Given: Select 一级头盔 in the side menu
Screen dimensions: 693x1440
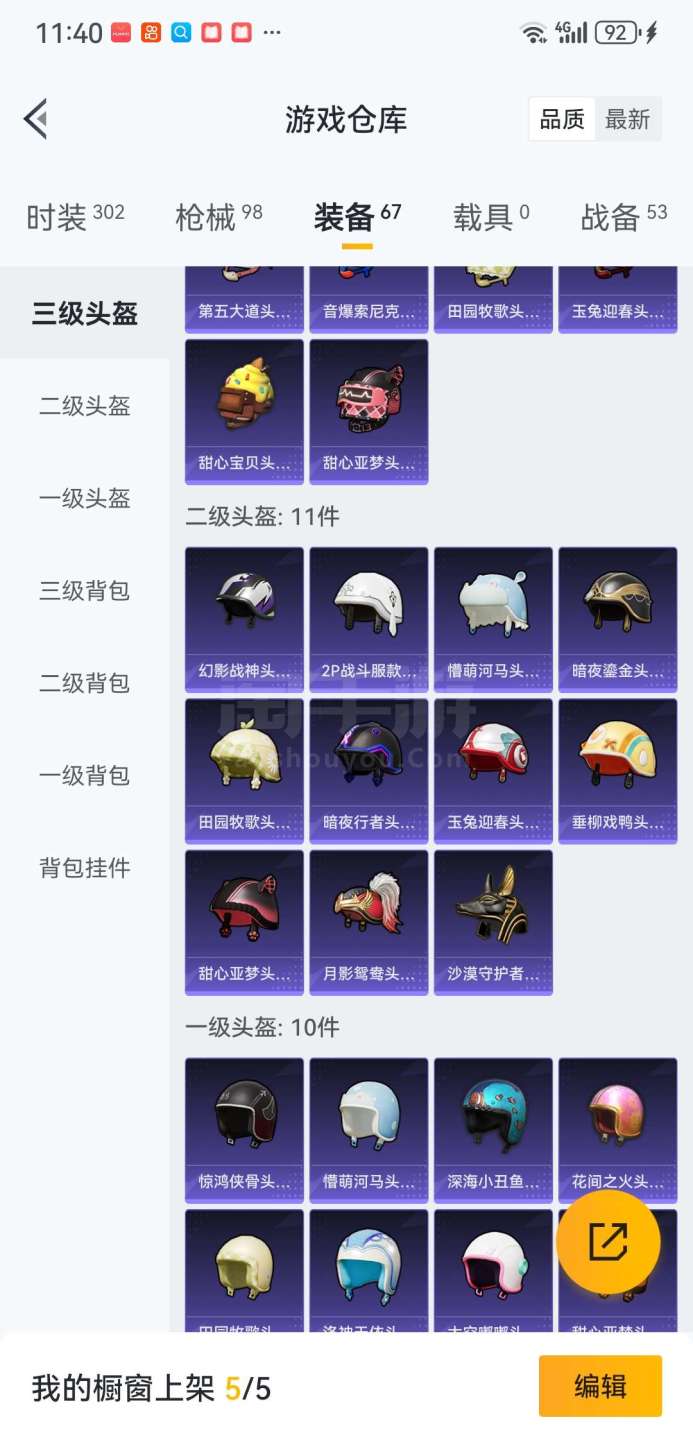Looking at the screenshot, I should pos(85,498).
